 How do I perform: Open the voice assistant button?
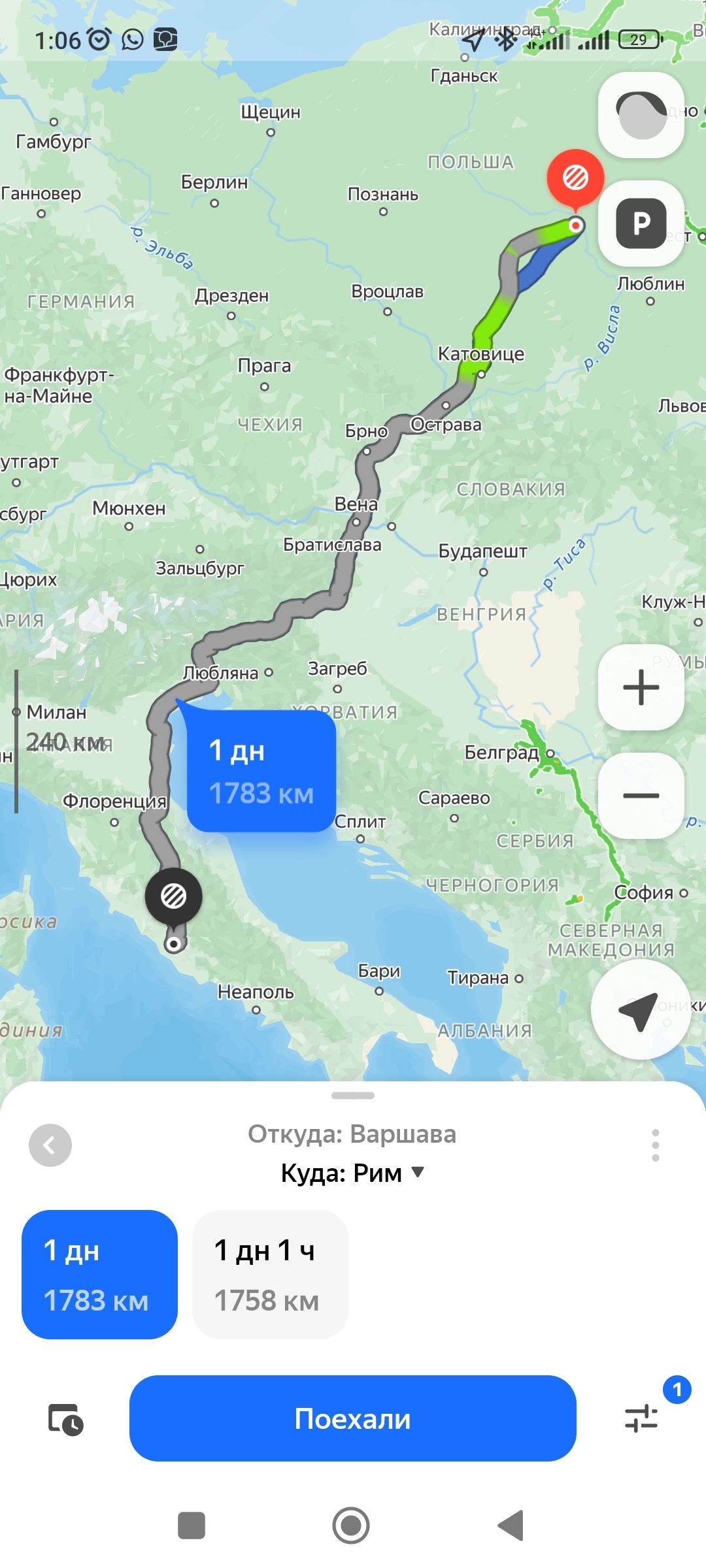coord(641,115)
